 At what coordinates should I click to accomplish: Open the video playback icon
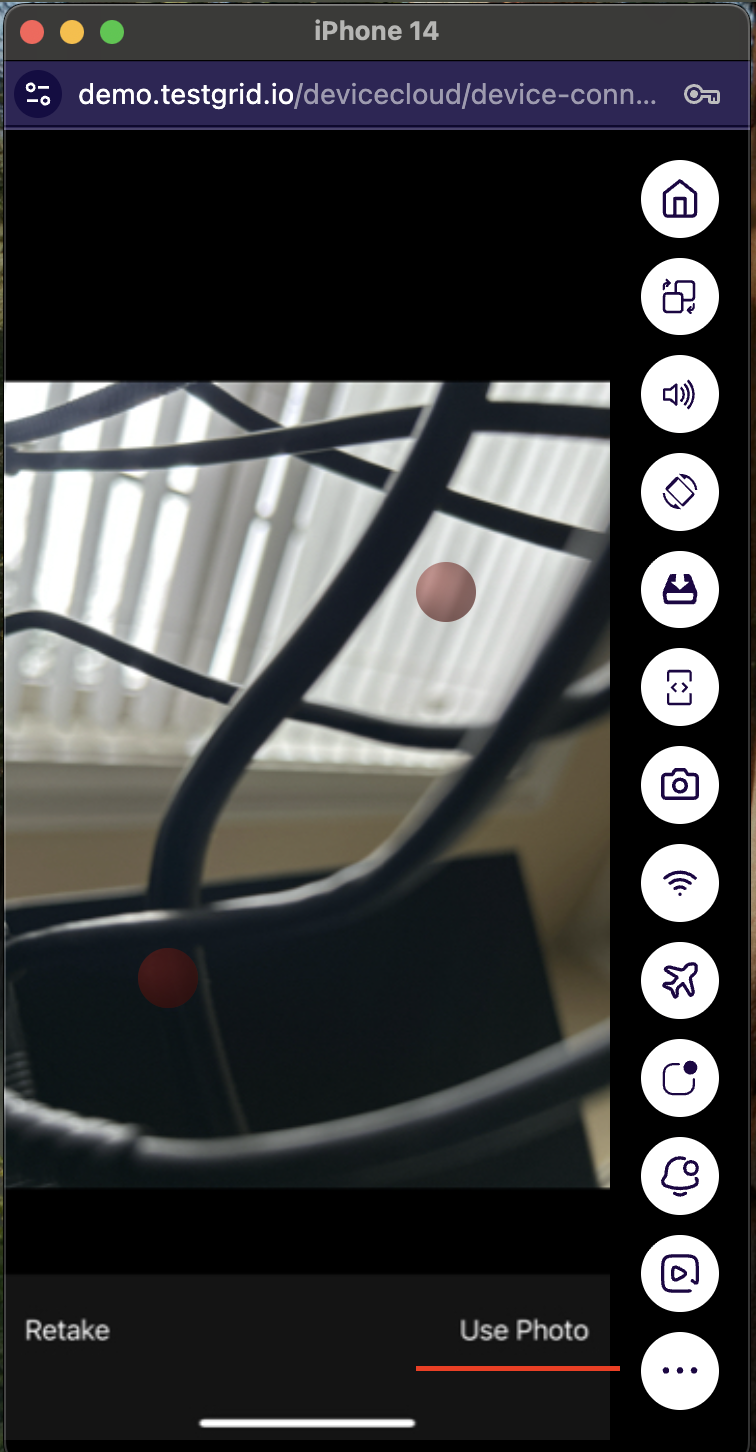click(679, 1274)
